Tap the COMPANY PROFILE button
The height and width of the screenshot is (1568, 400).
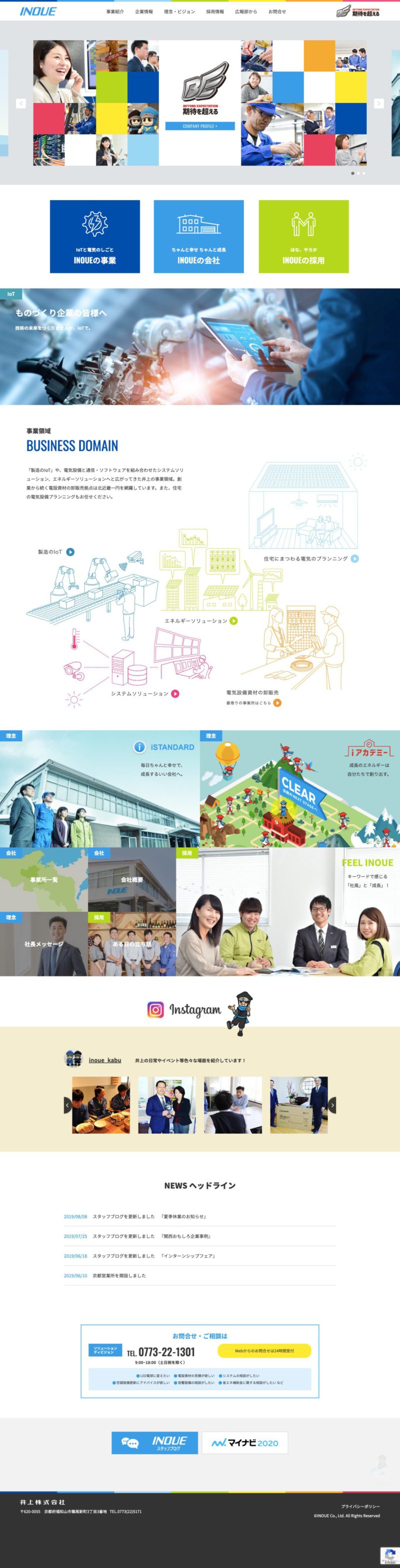click(x=199, y=126)
